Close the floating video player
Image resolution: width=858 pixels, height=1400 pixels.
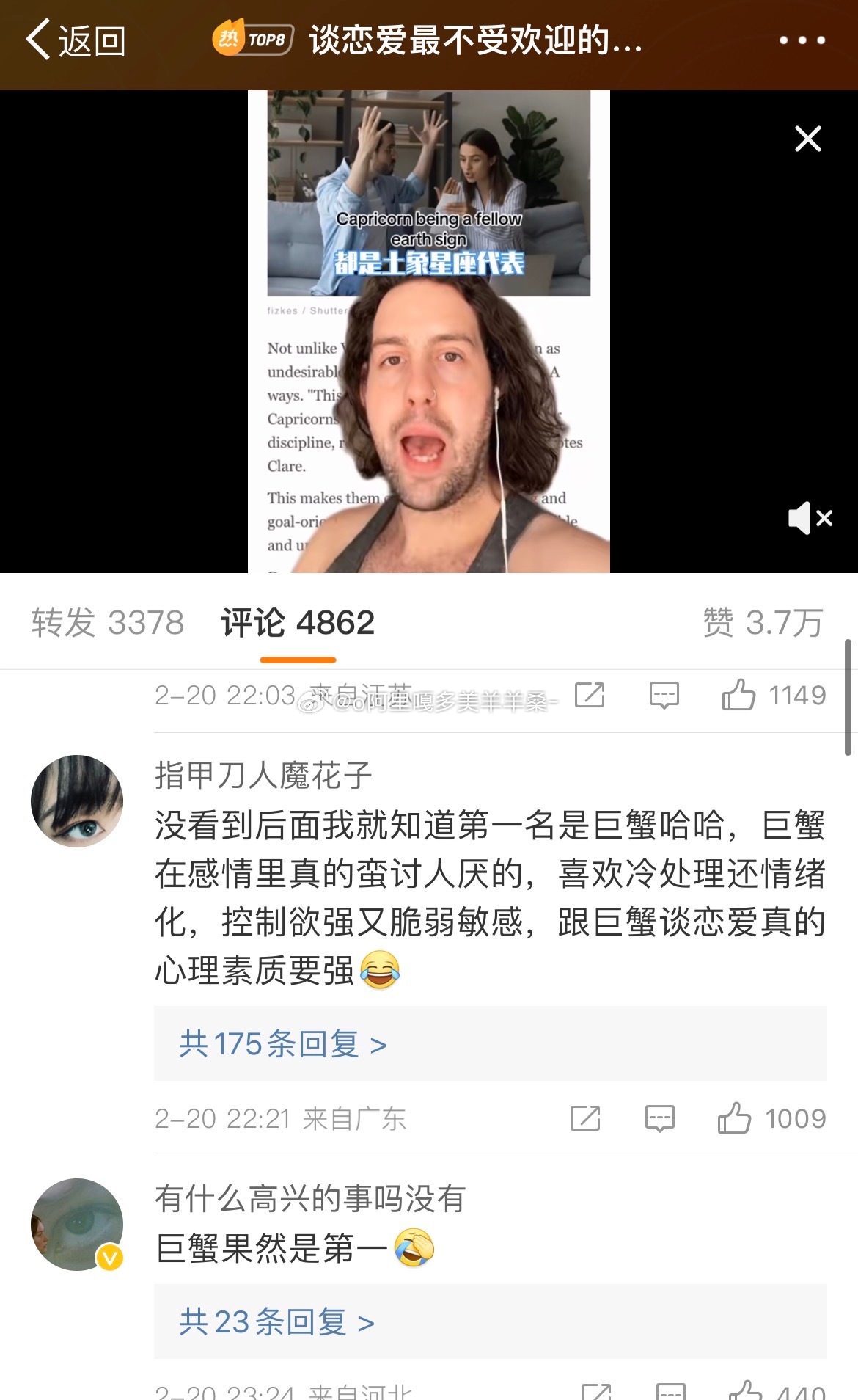click(x=807, y=139)
